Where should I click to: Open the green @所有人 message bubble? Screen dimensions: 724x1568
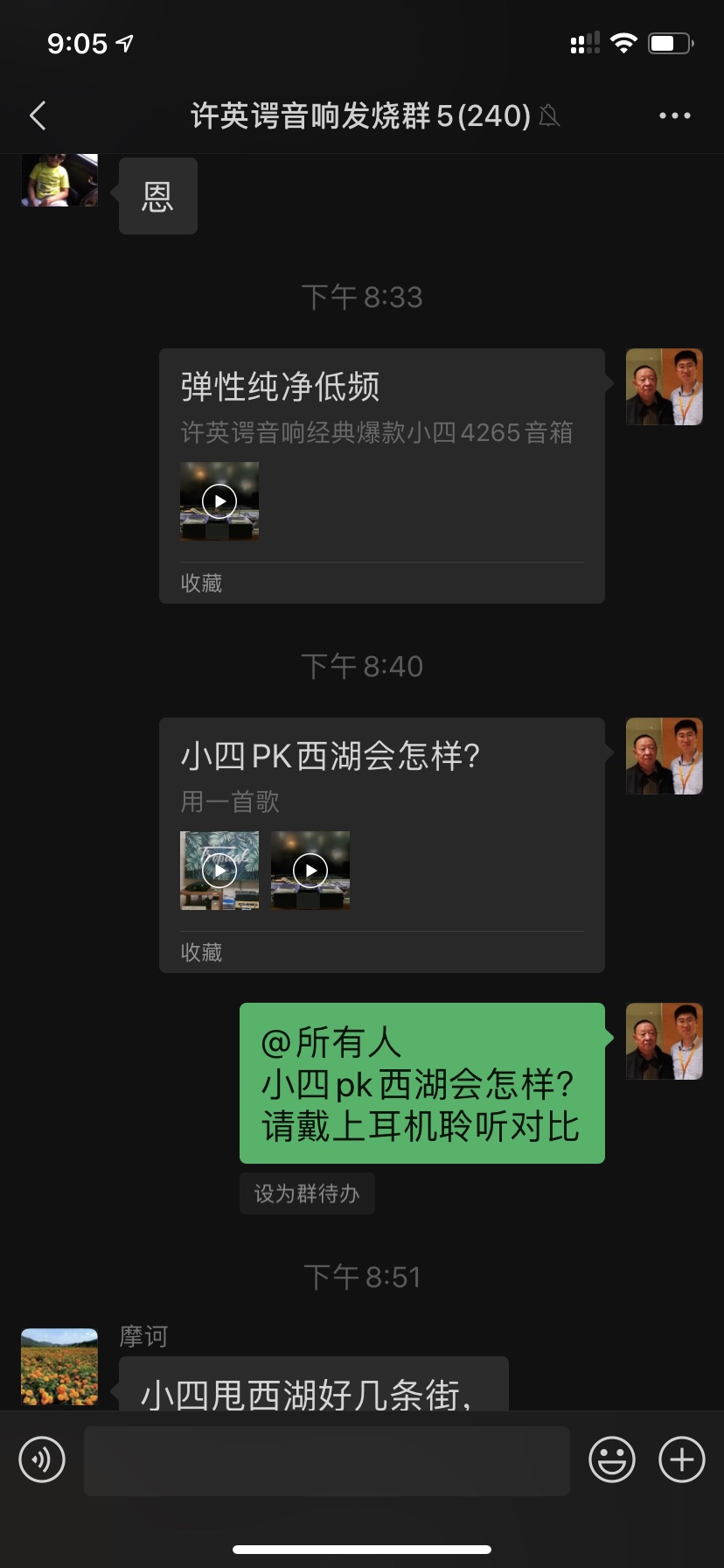(421, 1083)
